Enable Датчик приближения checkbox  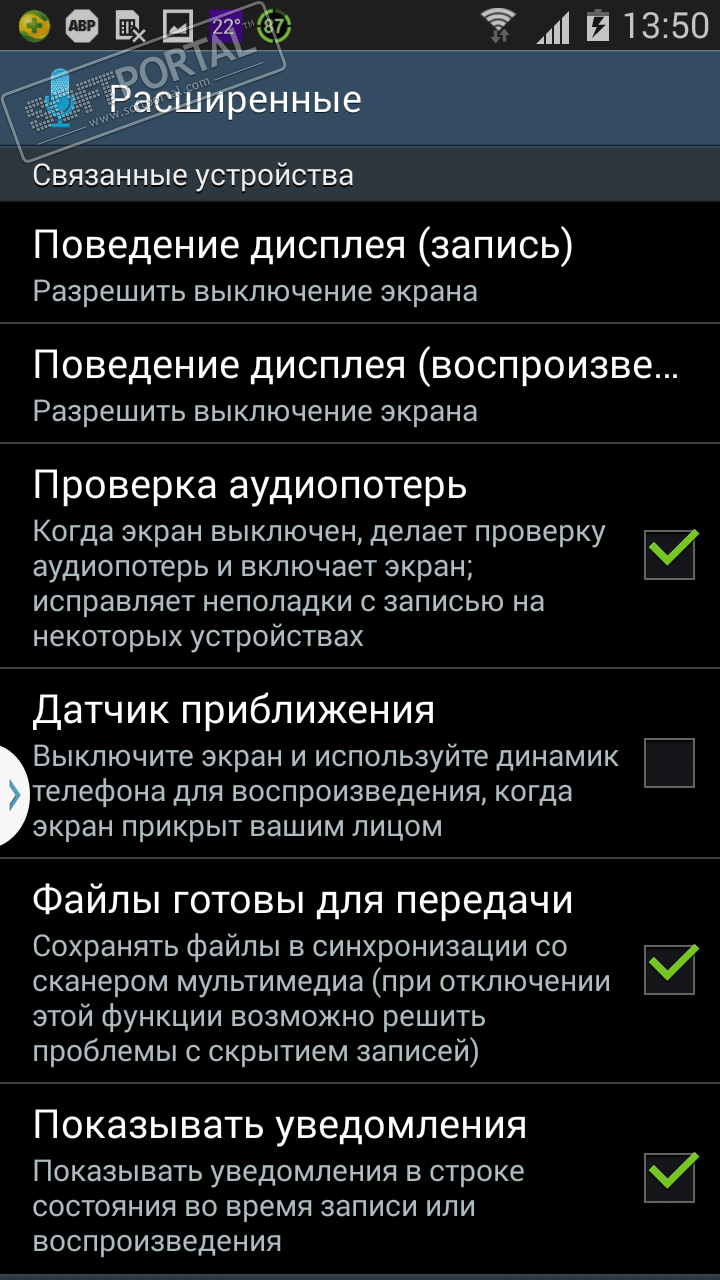click(x=669, y=763)
